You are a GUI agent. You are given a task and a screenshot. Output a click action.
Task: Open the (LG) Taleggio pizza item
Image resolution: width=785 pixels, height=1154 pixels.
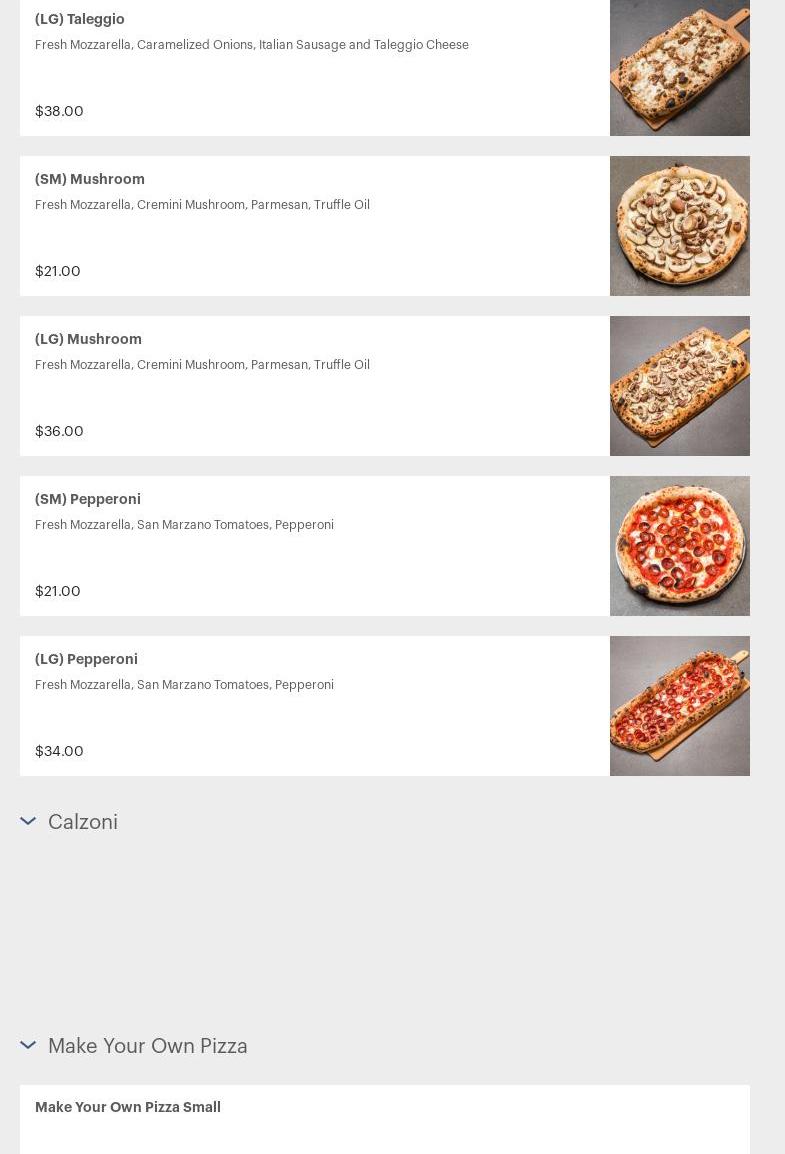(x=80, y=20)
